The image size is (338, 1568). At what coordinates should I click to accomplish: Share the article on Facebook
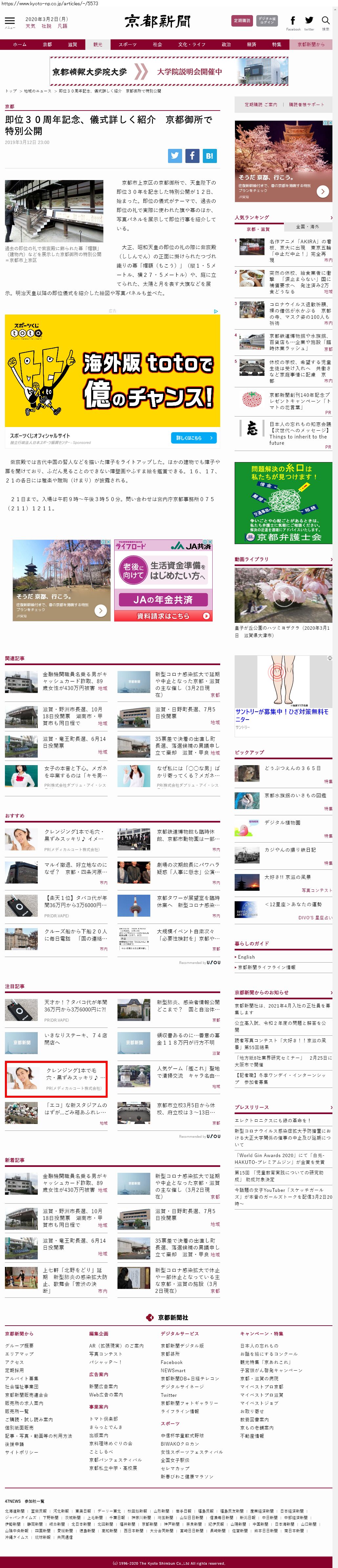(x=192, y=156)
